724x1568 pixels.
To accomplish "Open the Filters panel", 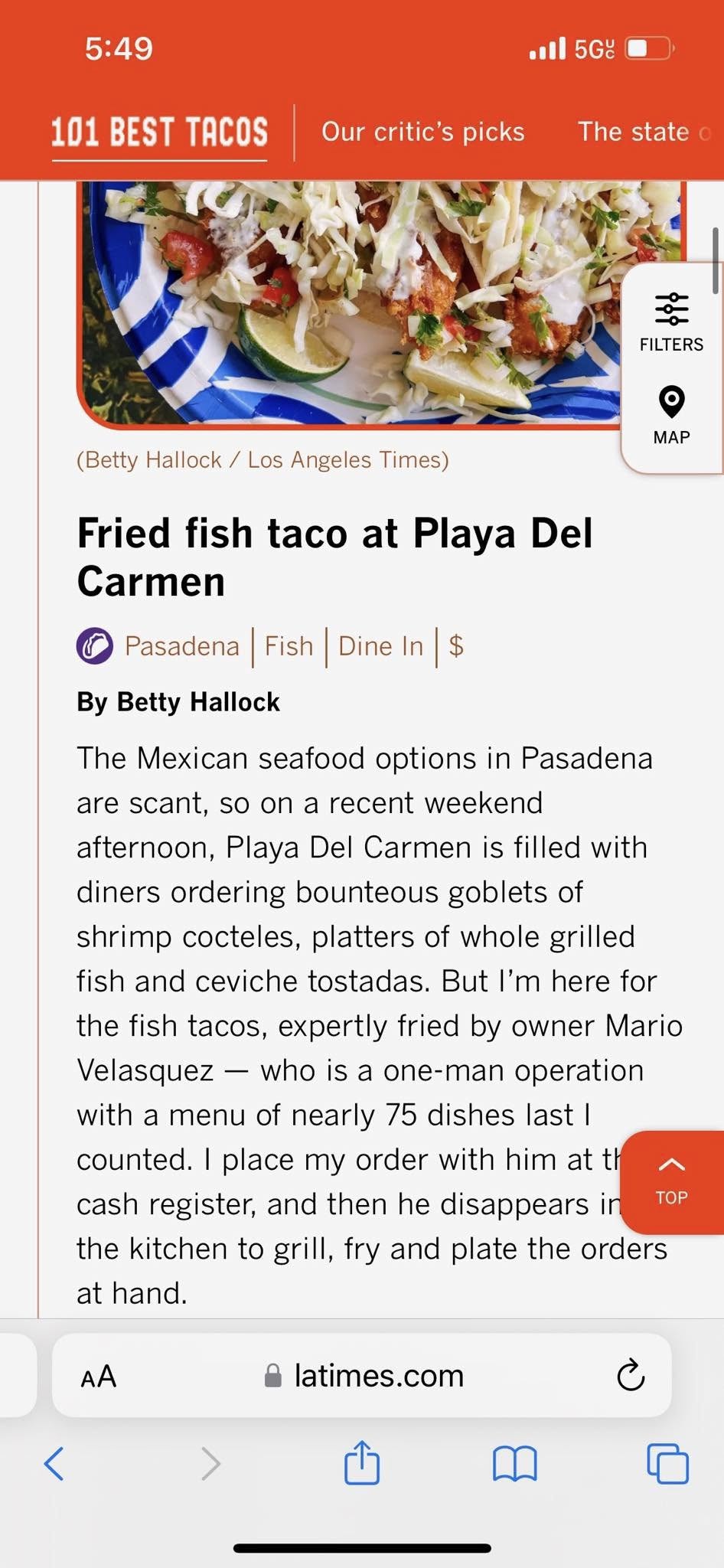I will click(x=671, y=322).
